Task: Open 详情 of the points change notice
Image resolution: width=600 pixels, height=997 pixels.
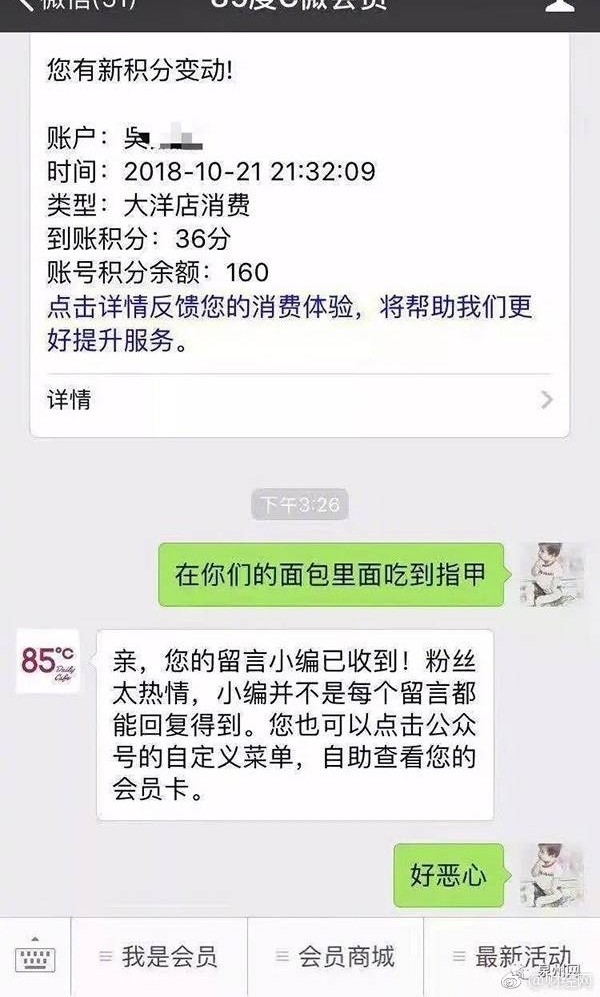Action: [x=299, y=400]
